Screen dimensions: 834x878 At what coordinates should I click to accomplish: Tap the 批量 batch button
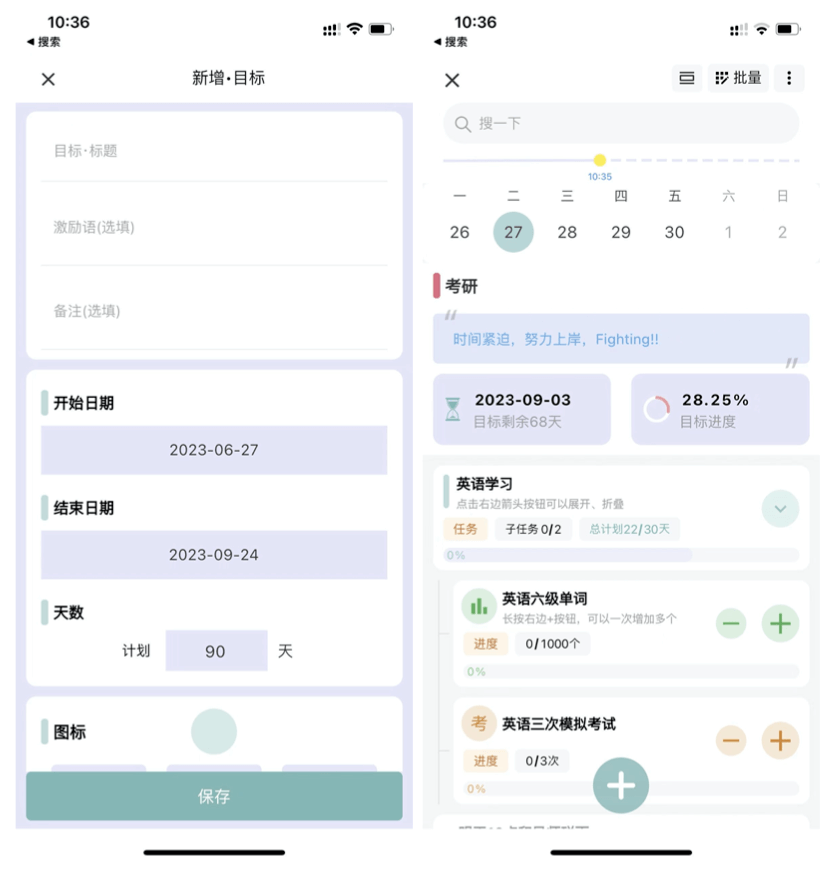click(x=738, y=78)
